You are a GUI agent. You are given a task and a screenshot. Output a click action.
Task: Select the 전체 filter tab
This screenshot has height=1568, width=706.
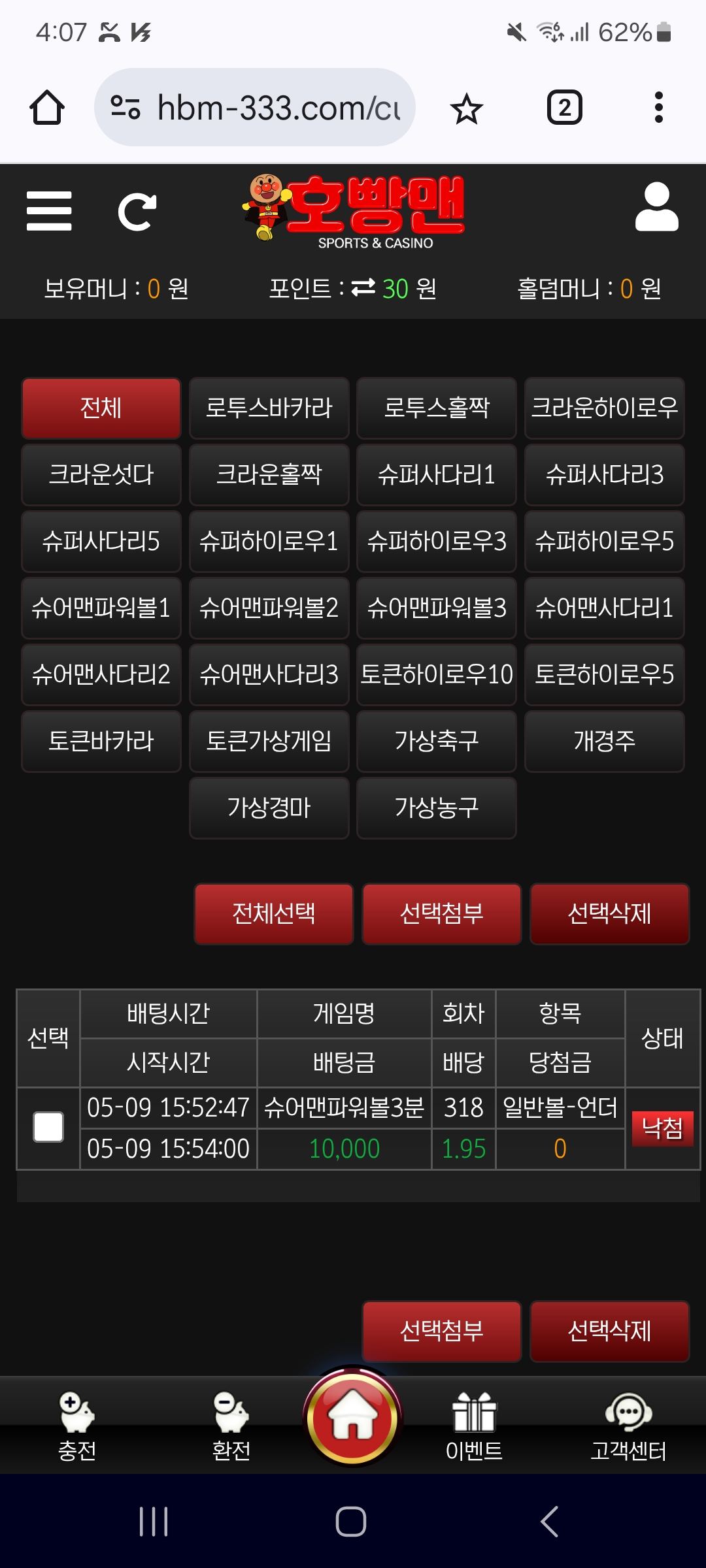[101, 408]
